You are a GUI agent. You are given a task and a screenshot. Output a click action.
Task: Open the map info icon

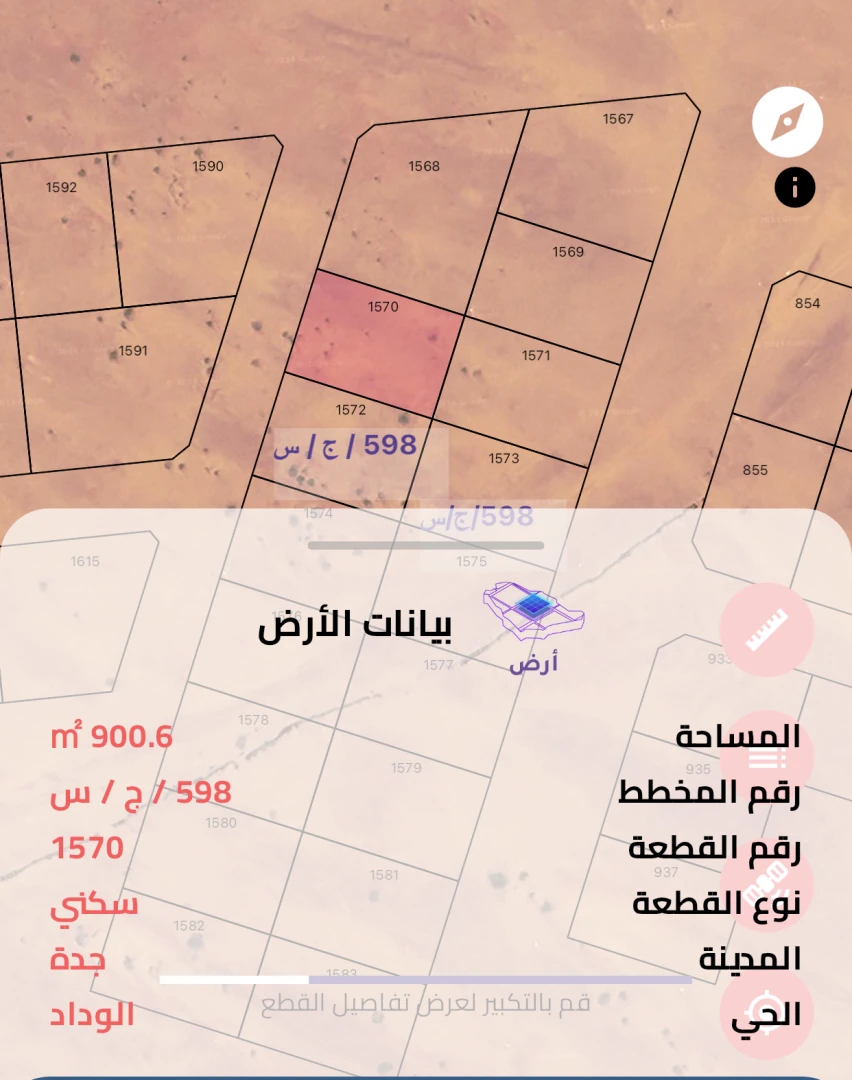coord(795,188)
